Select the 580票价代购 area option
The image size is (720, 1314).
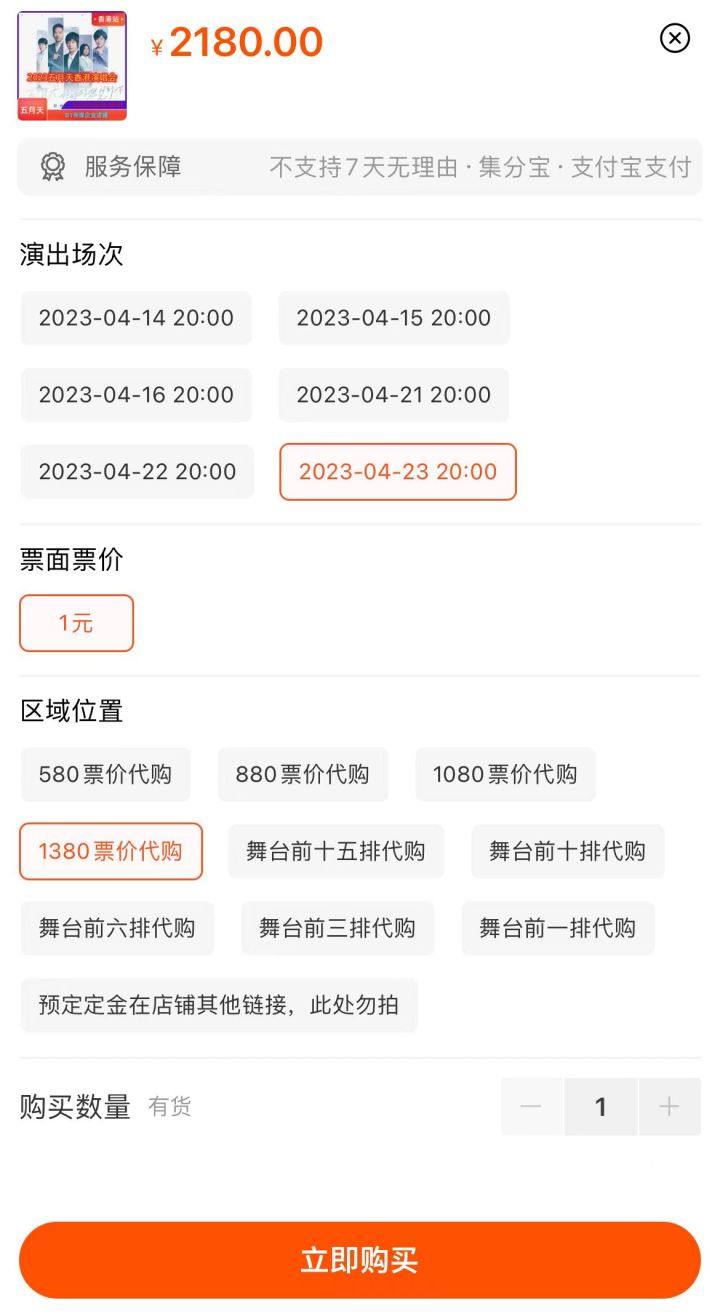[x=105, y=774]
